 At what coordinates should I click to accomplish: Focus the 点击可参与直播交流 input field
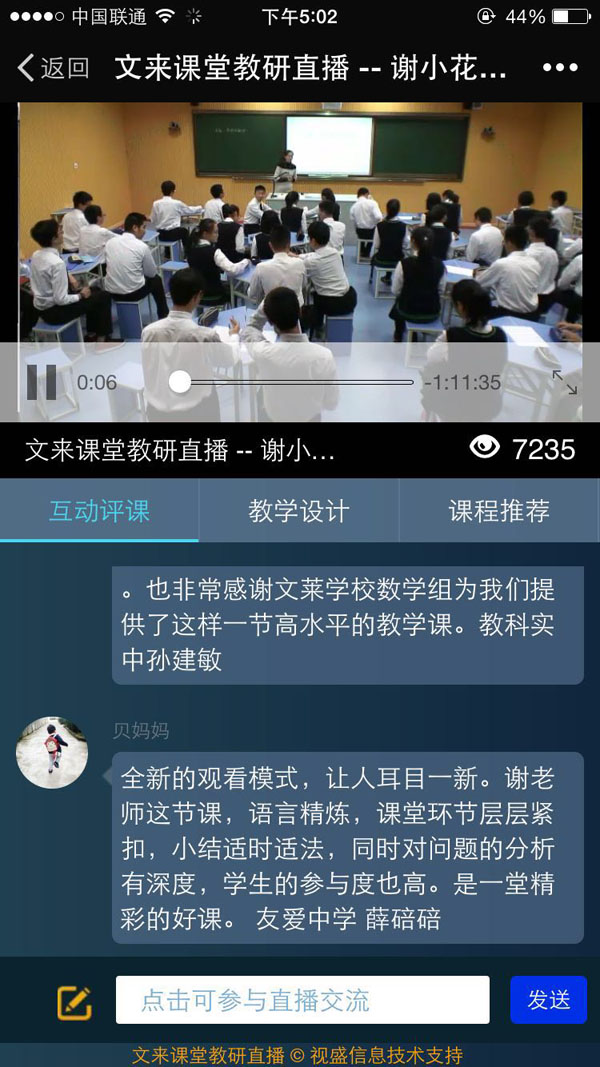[302, 1000]
